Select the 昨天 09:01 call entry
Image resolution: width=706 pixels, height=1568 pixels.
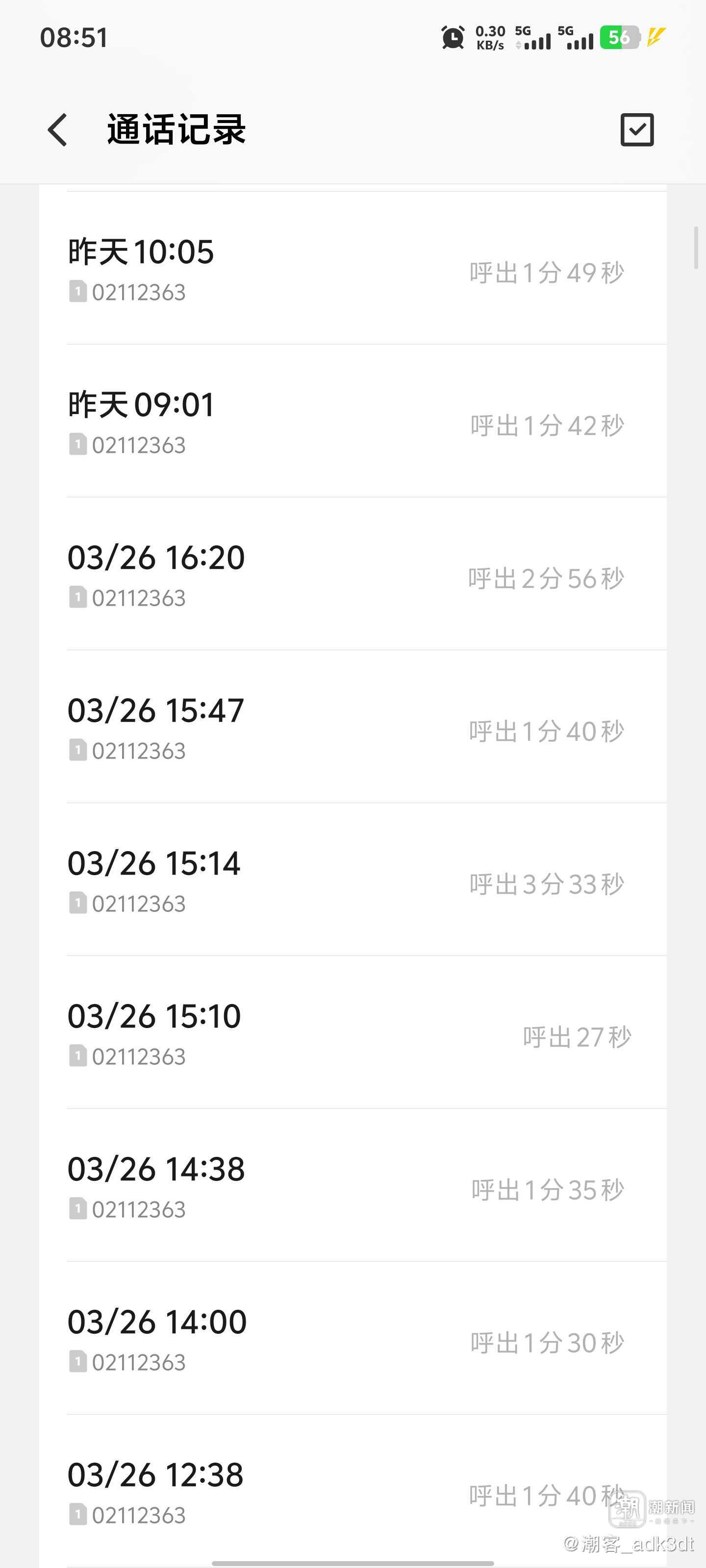point(353,421)
